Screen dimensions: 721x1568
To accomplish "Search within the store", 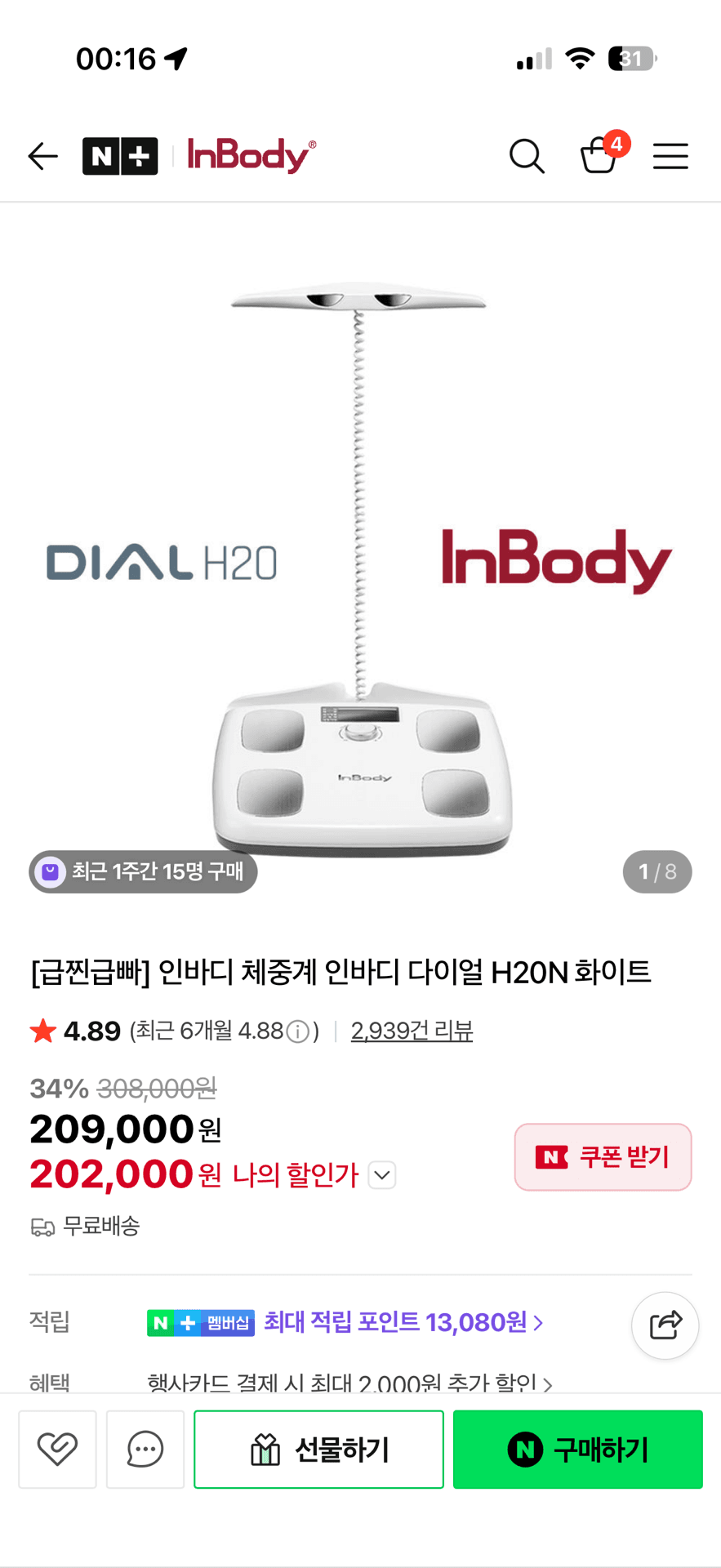I will [527, 156].
